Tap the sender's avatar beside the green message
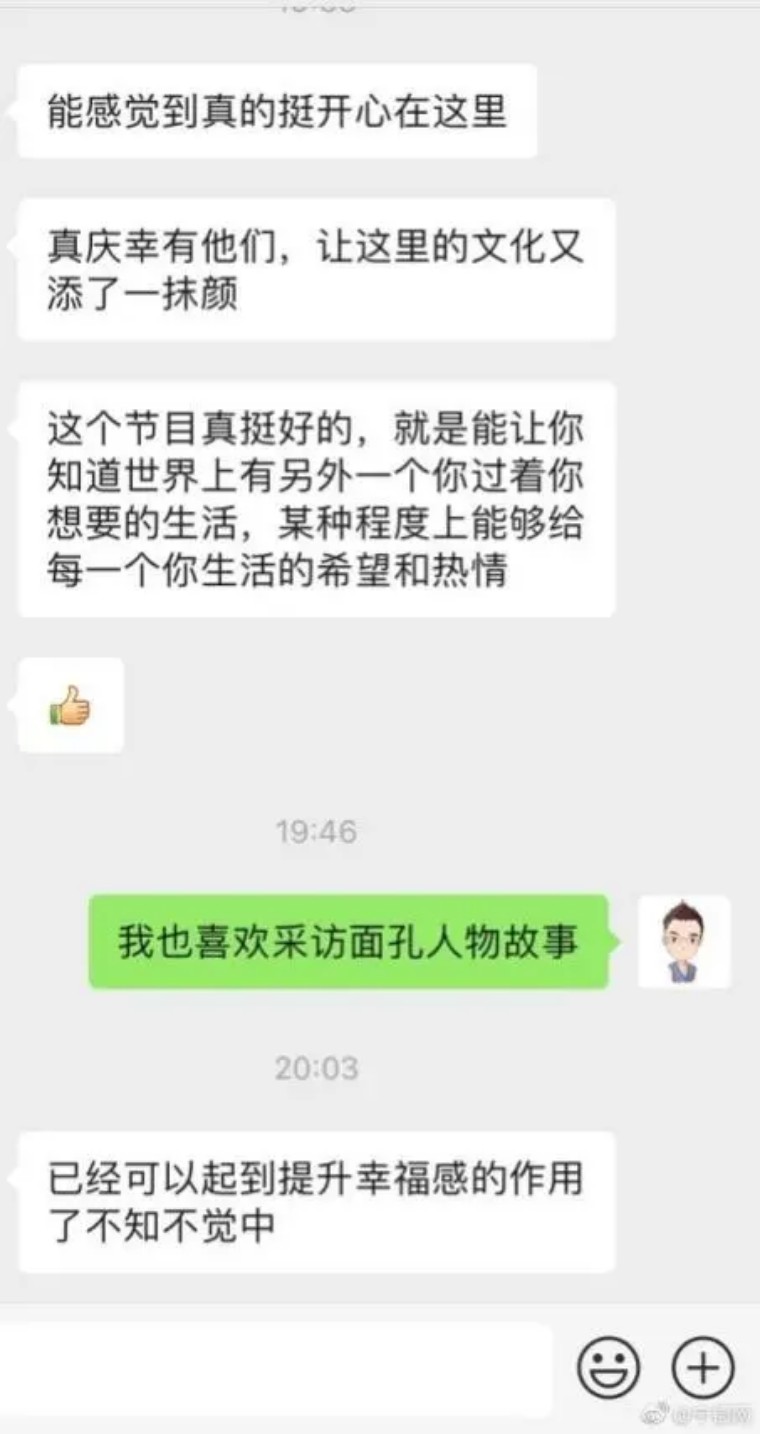Viewport: 760px width, 1434px height. pos(684,942)
